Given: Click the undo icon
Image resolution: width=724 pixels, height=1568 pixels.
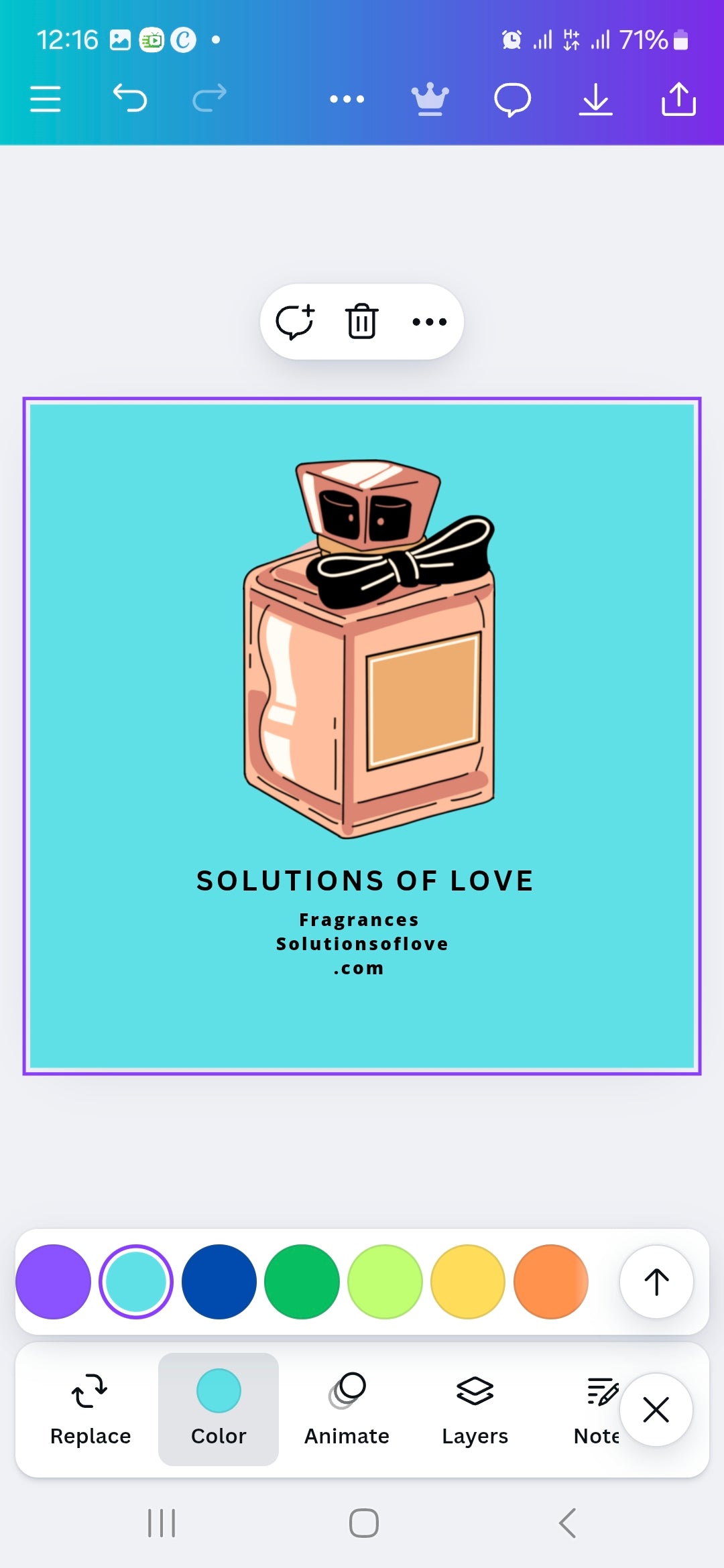Looking at the screenshot, I should (x=130, y=99).
